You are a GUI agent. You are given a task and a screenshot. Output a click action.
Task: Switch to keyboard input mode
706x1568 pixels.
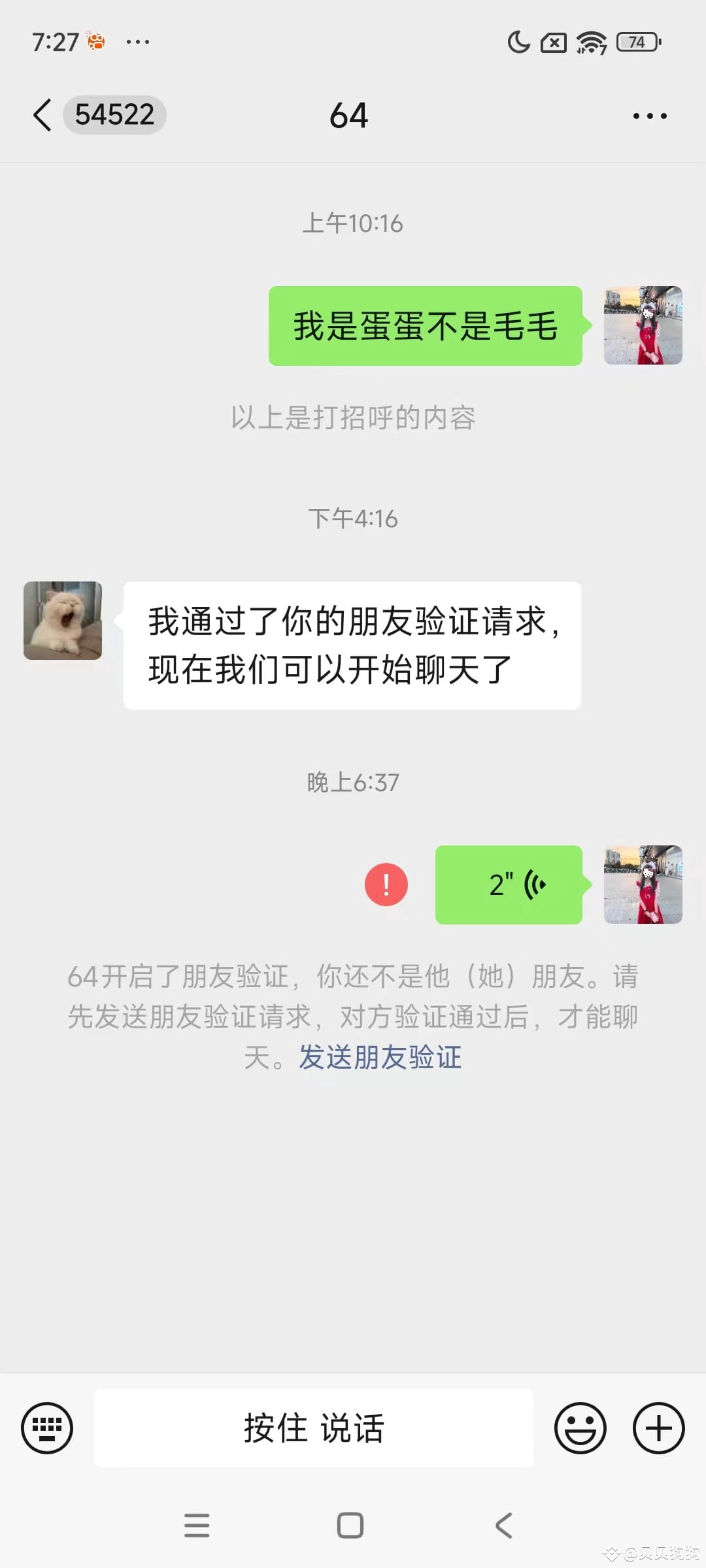click(46, 1428)
